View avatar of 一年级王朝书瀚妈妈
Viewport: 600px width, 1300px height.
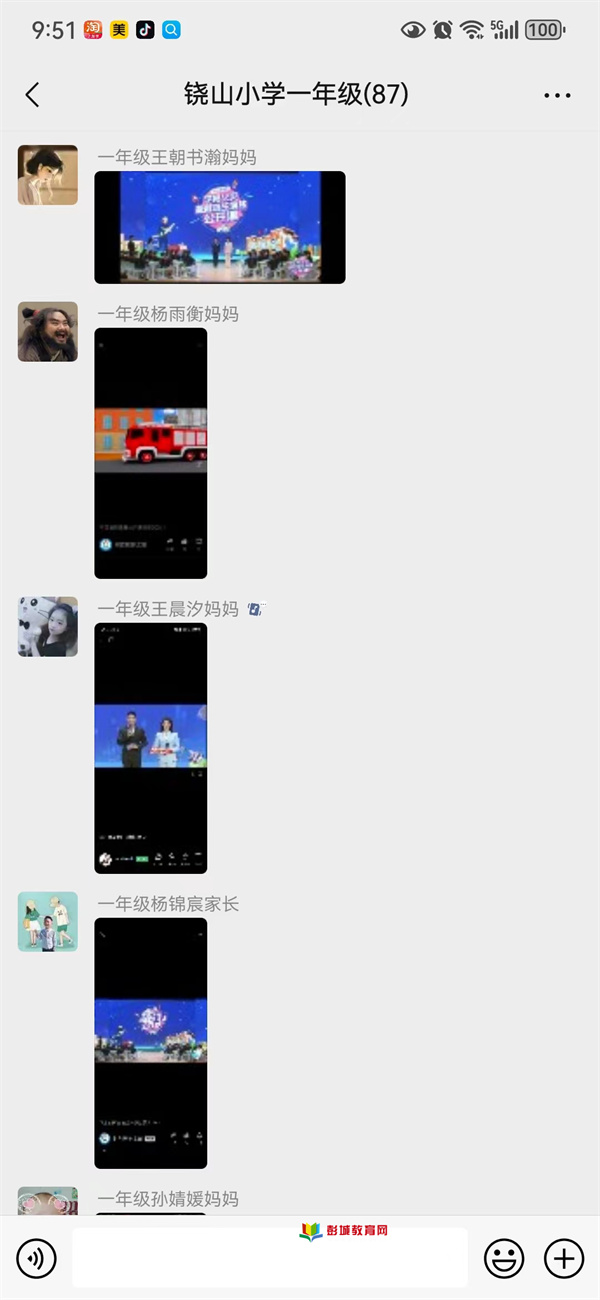(x=48, y=175)
